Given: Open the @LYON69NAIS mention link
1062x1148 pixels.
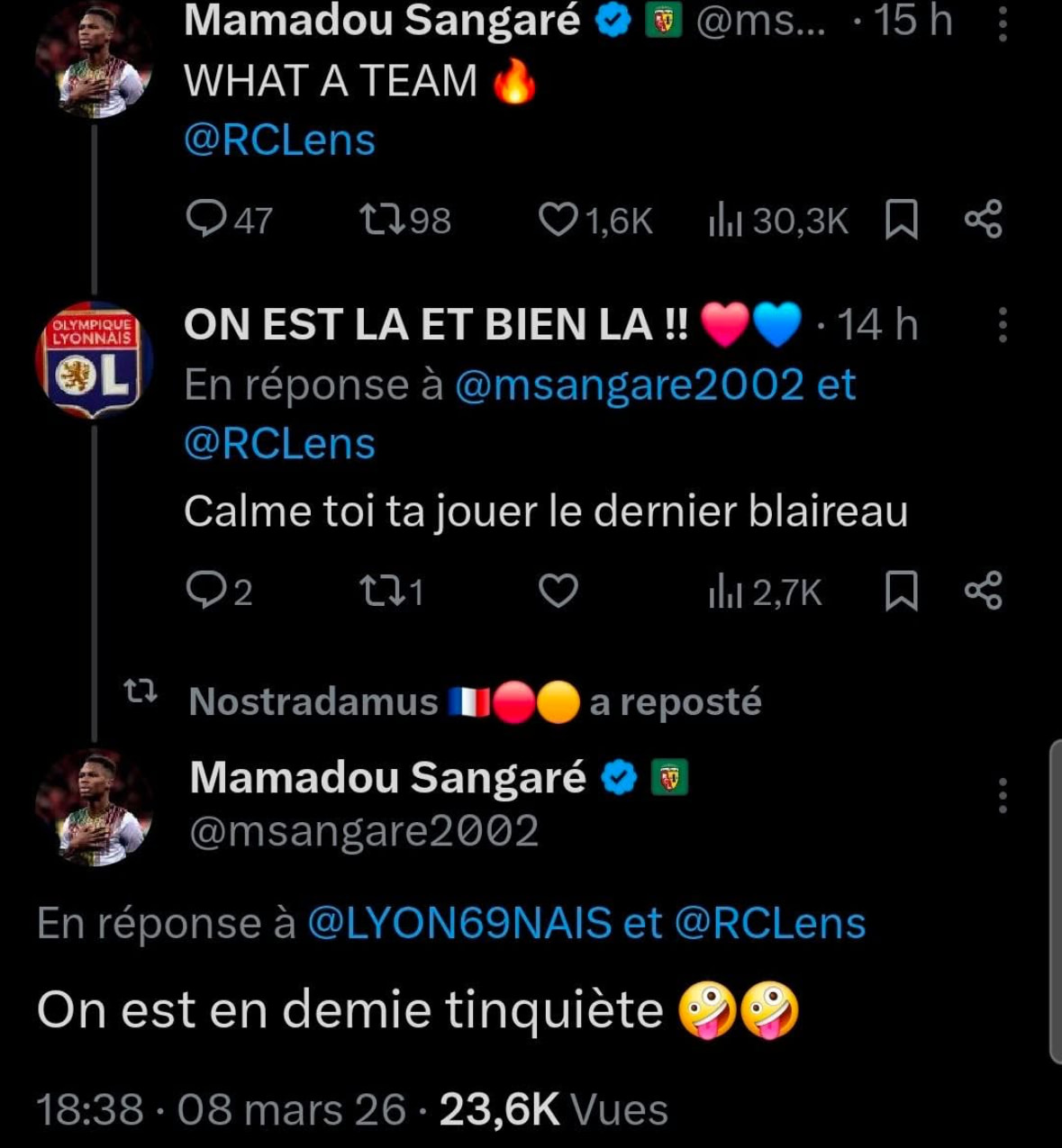Looking at the screenshot, I should click(x=459, y=923).
